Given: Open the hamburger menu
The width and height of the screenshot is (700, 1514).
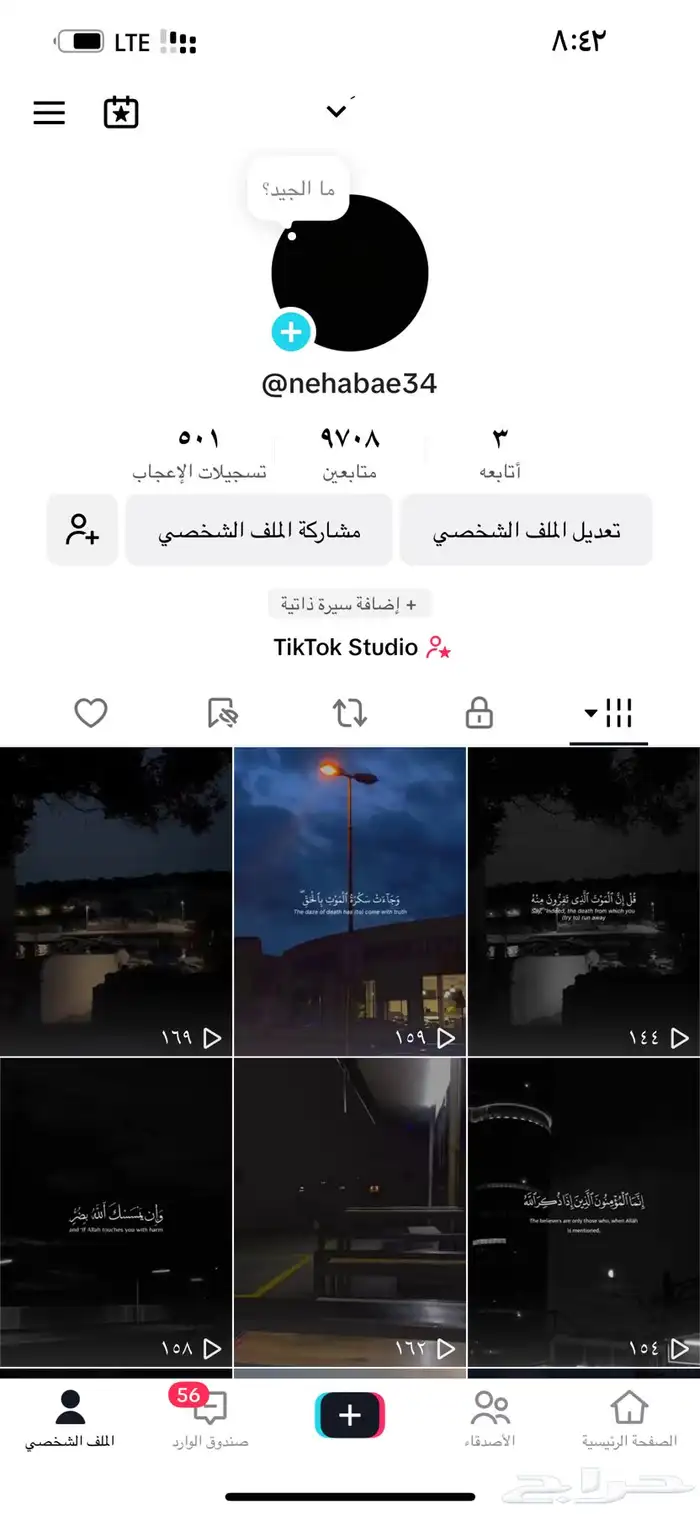Looking at the screenshot, I should (x=49, y=112).
